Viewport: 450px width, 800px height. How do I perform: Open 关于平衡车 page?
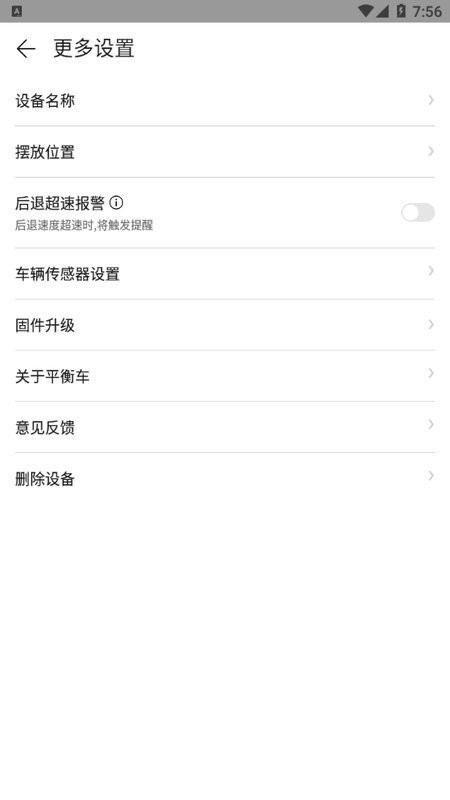pyautogui.click(x=225, y=376)
